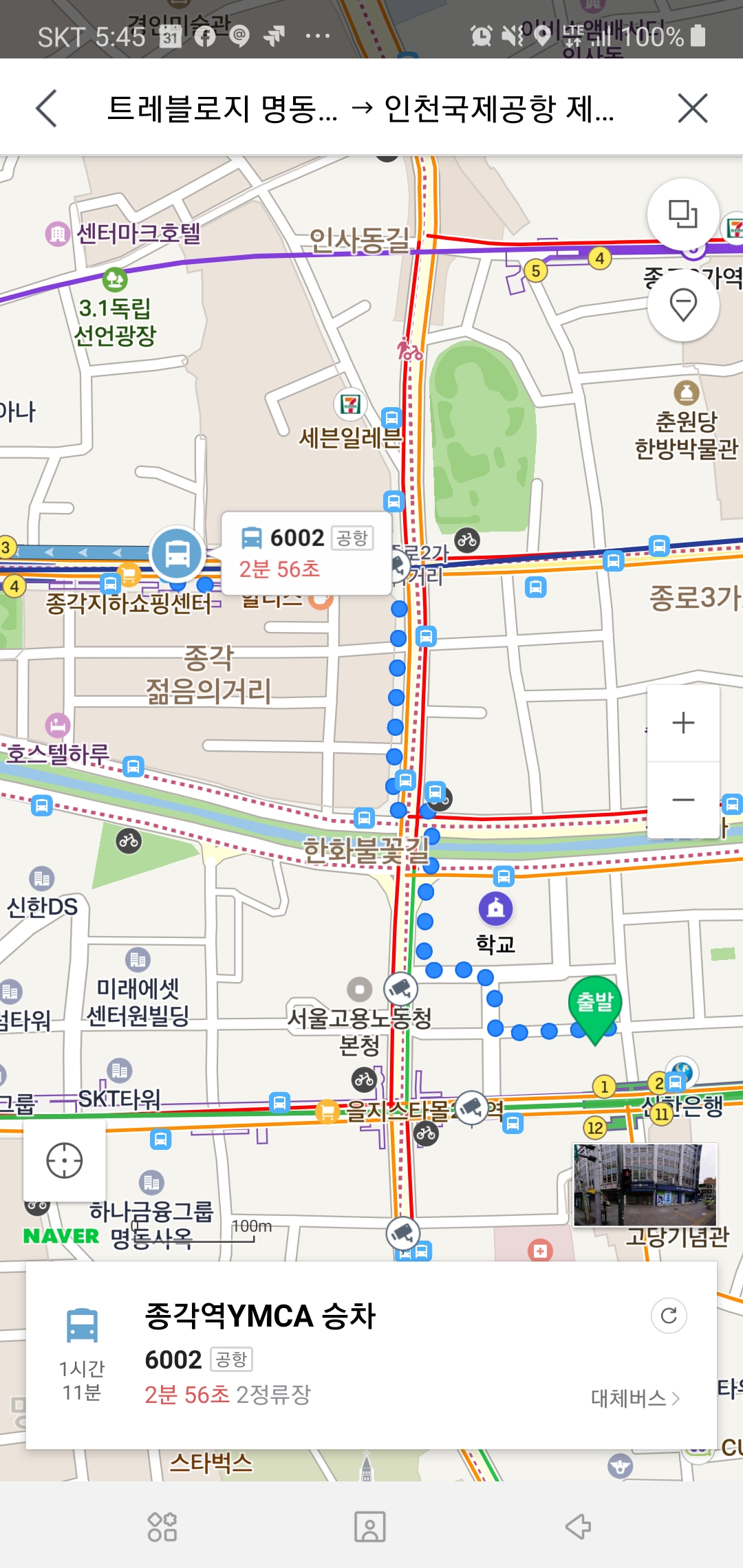Tap the location pin button

coord(682,305)
